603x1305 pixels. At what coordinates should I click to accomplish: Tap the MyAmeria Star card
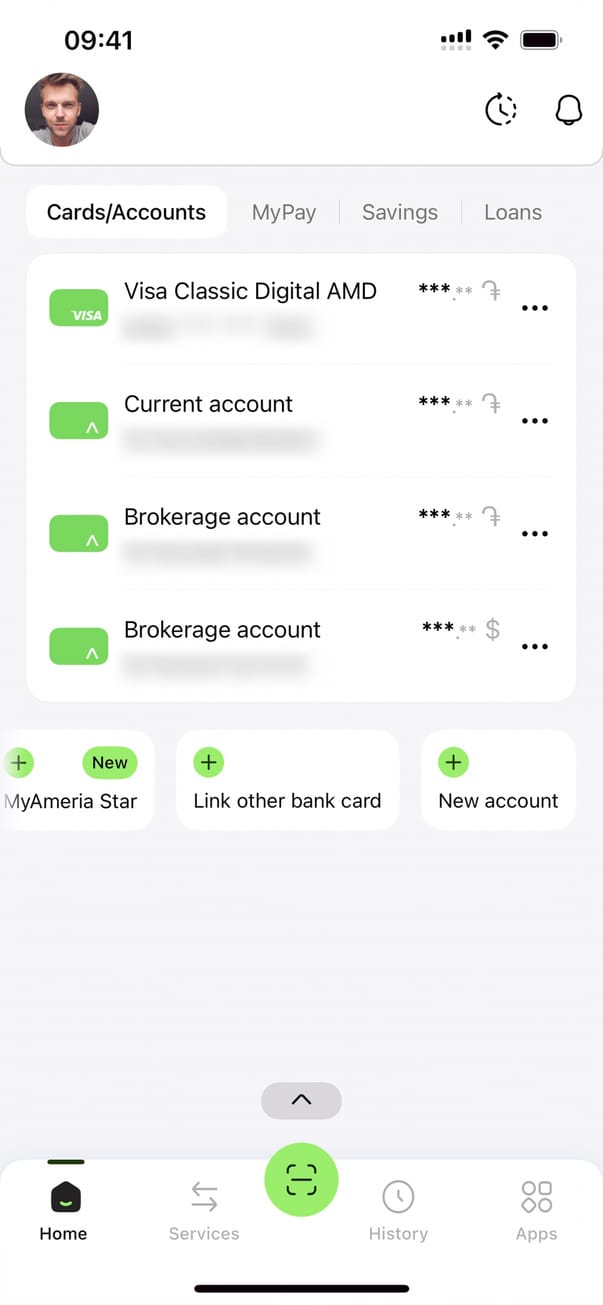[x=76, y=780]
